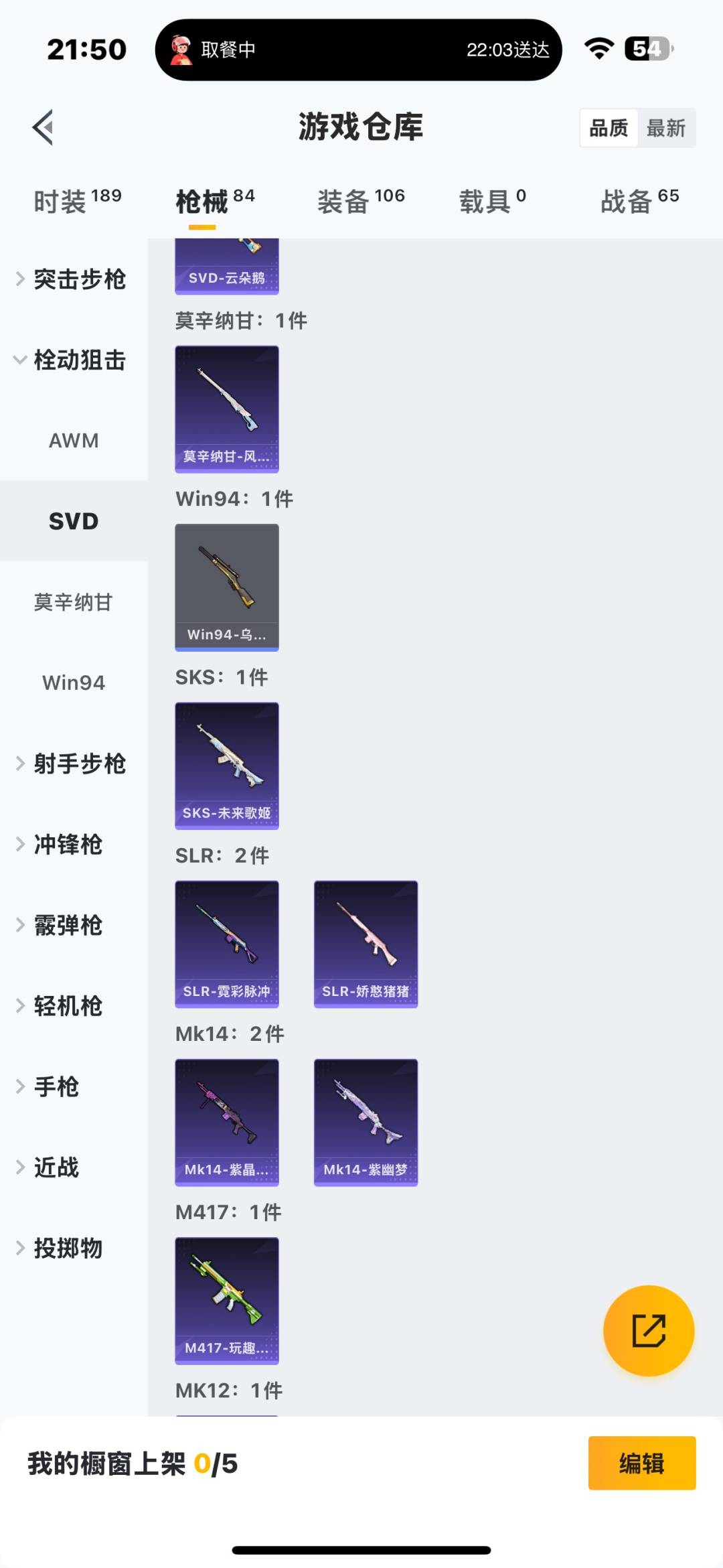This screenshot has width=723, height=1568.
Task: Expand the 冲锋枪 category
Action: [67, 845]
